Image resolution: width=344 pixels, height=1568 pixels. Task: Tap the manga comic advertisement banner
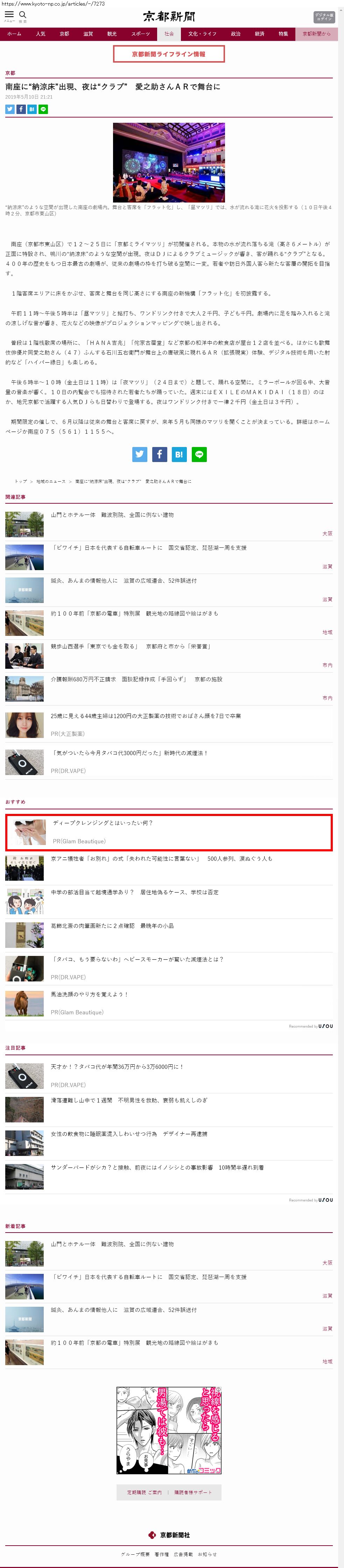pos(169,1429)
